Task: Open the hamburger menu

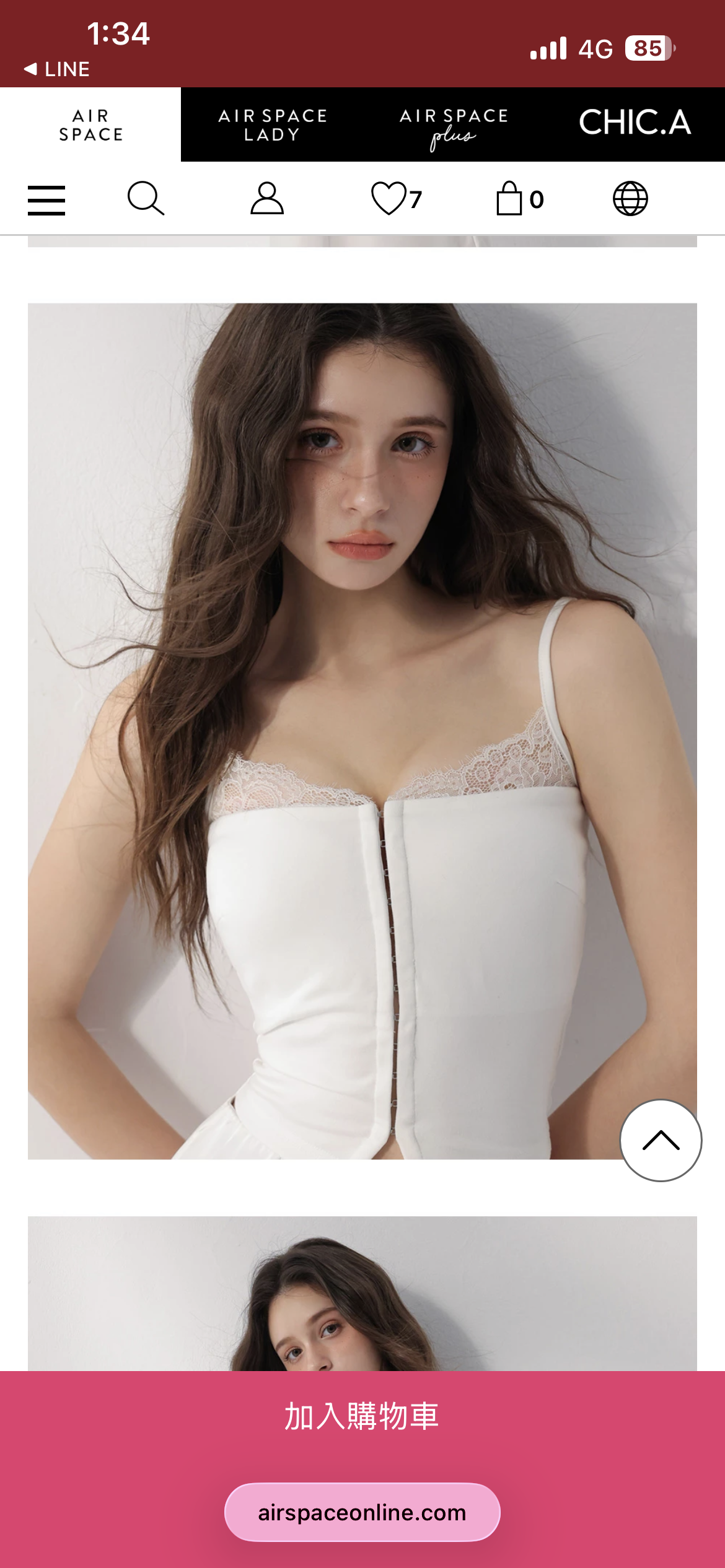Action: [x=46, y=200]
